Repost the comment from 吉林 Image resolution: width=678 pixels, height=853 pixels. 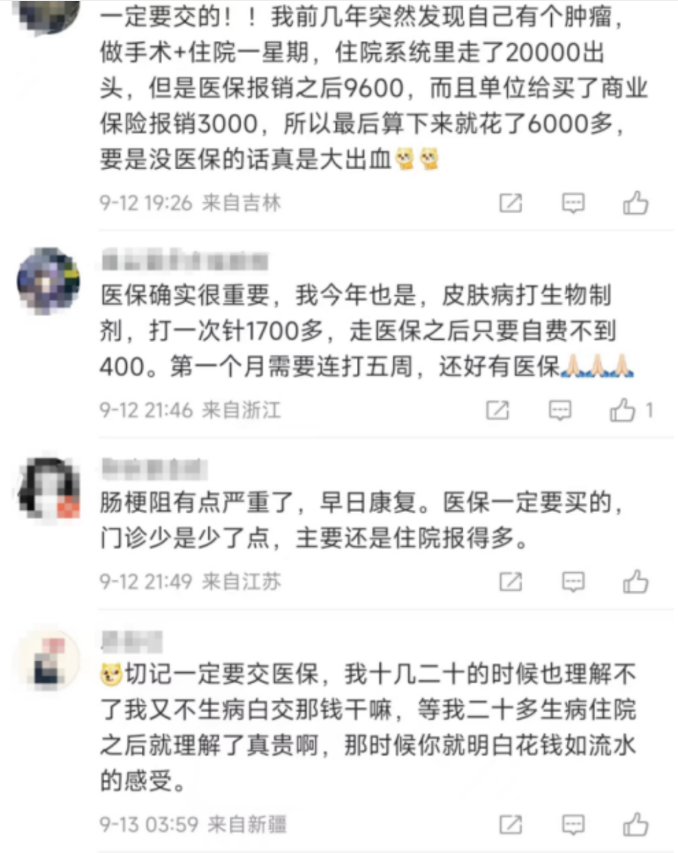510,204
